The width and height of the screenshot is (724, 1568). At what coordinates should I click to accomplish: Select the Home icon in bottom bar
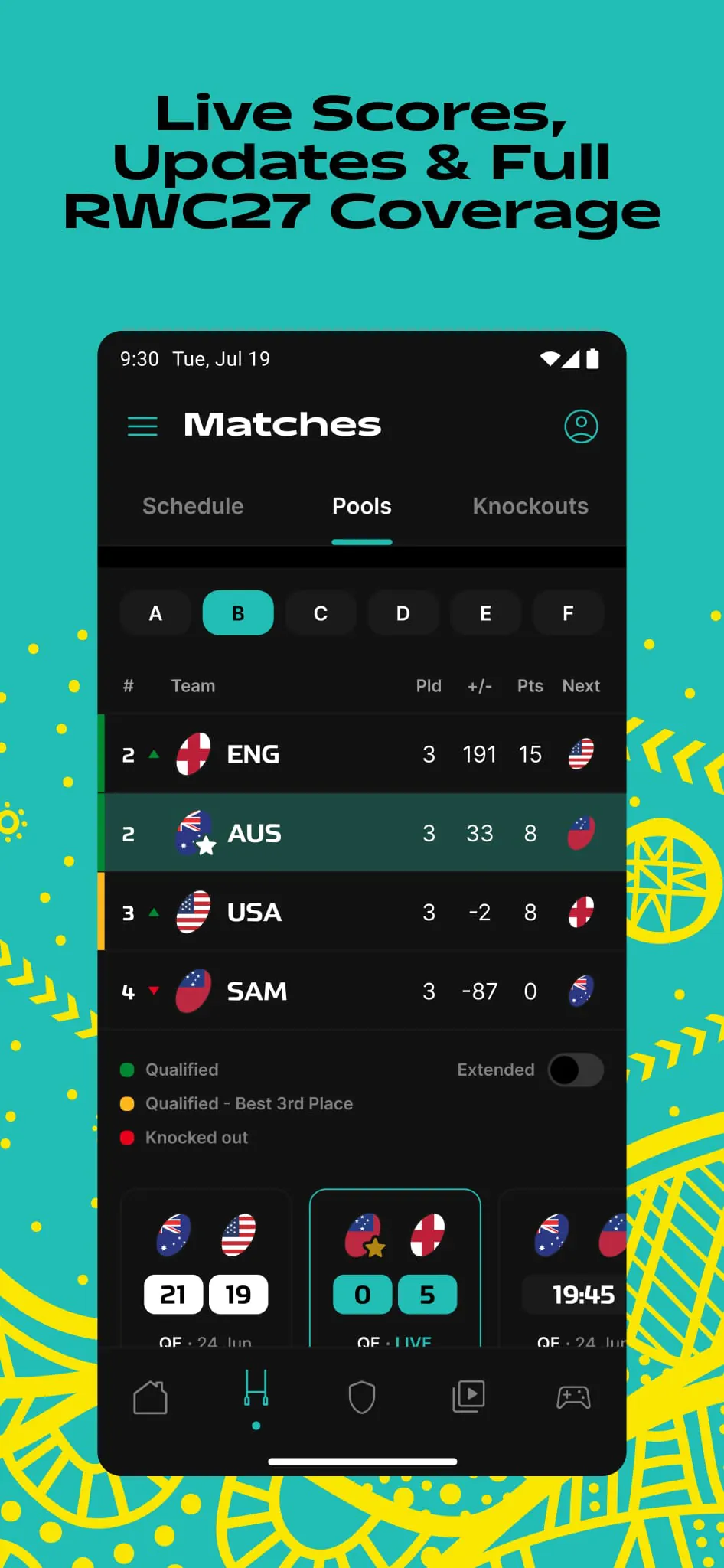[x=150, y=1396]
